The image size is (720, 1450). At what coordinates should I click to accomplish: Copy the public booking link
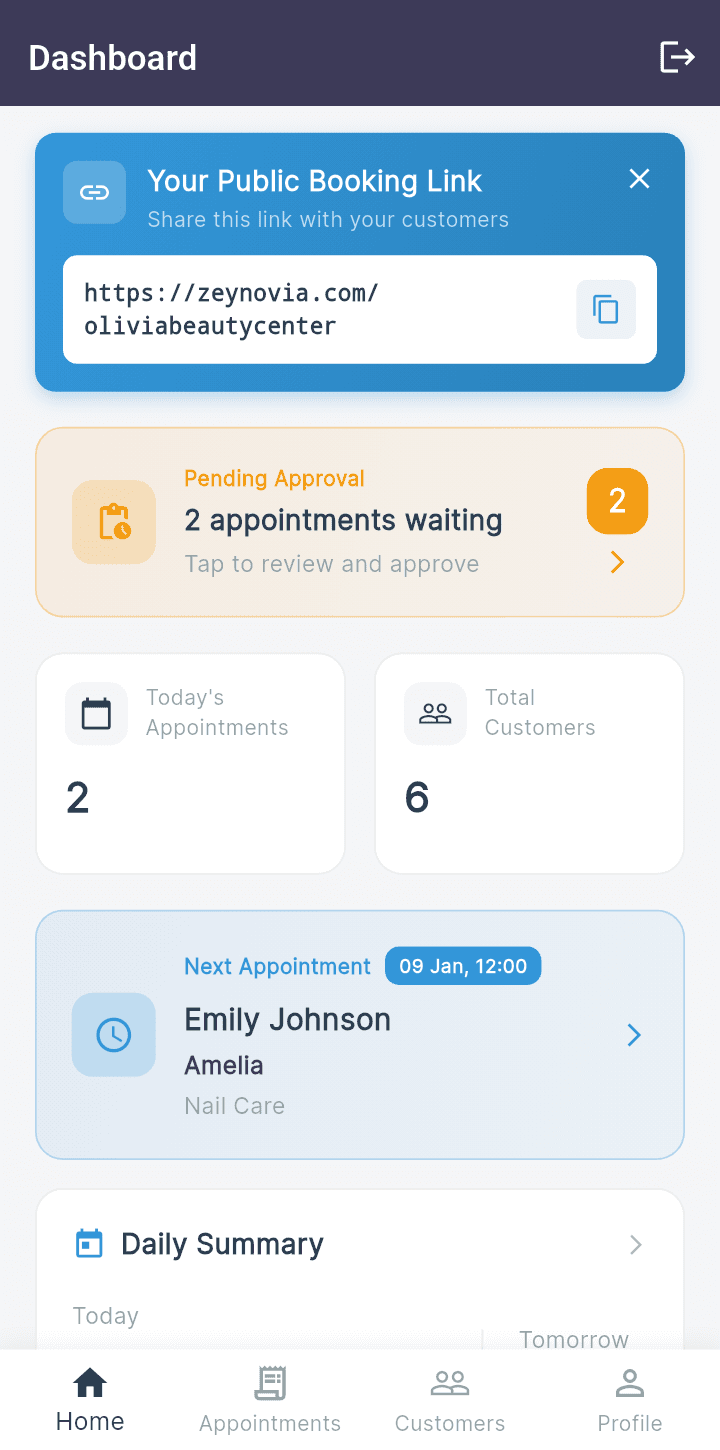click(605, 309)
